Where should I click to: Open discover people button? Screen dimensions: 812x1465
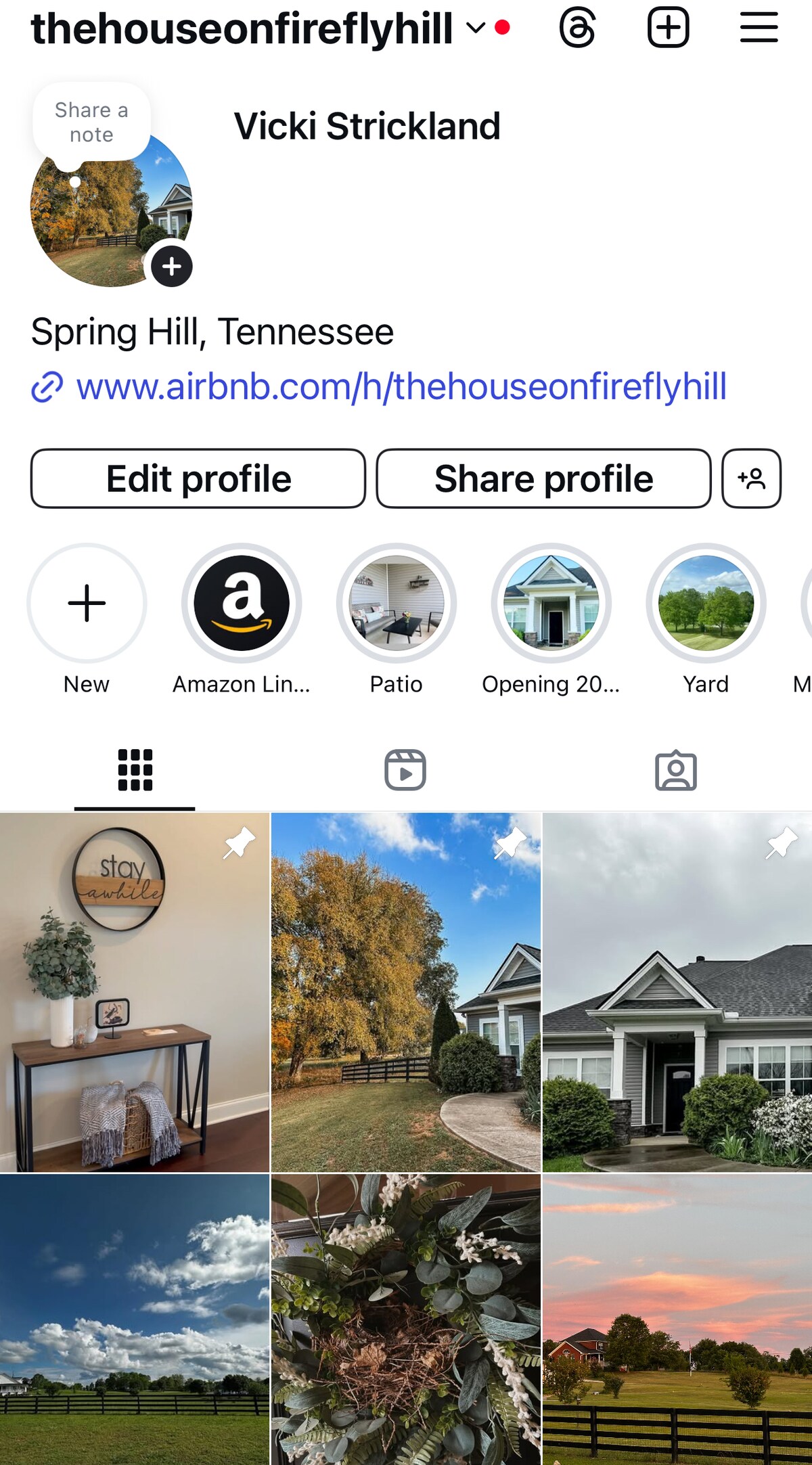751,479
